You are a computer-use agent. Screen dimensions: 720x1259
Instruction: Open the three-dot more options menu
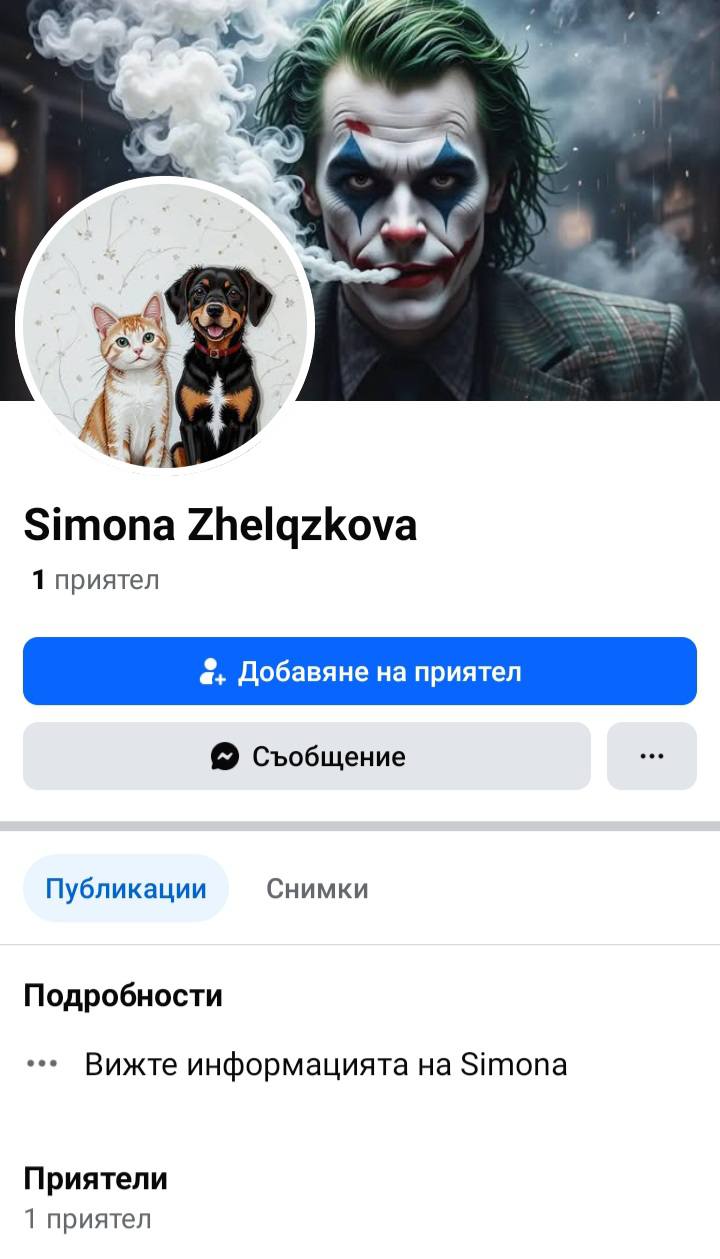652,756
